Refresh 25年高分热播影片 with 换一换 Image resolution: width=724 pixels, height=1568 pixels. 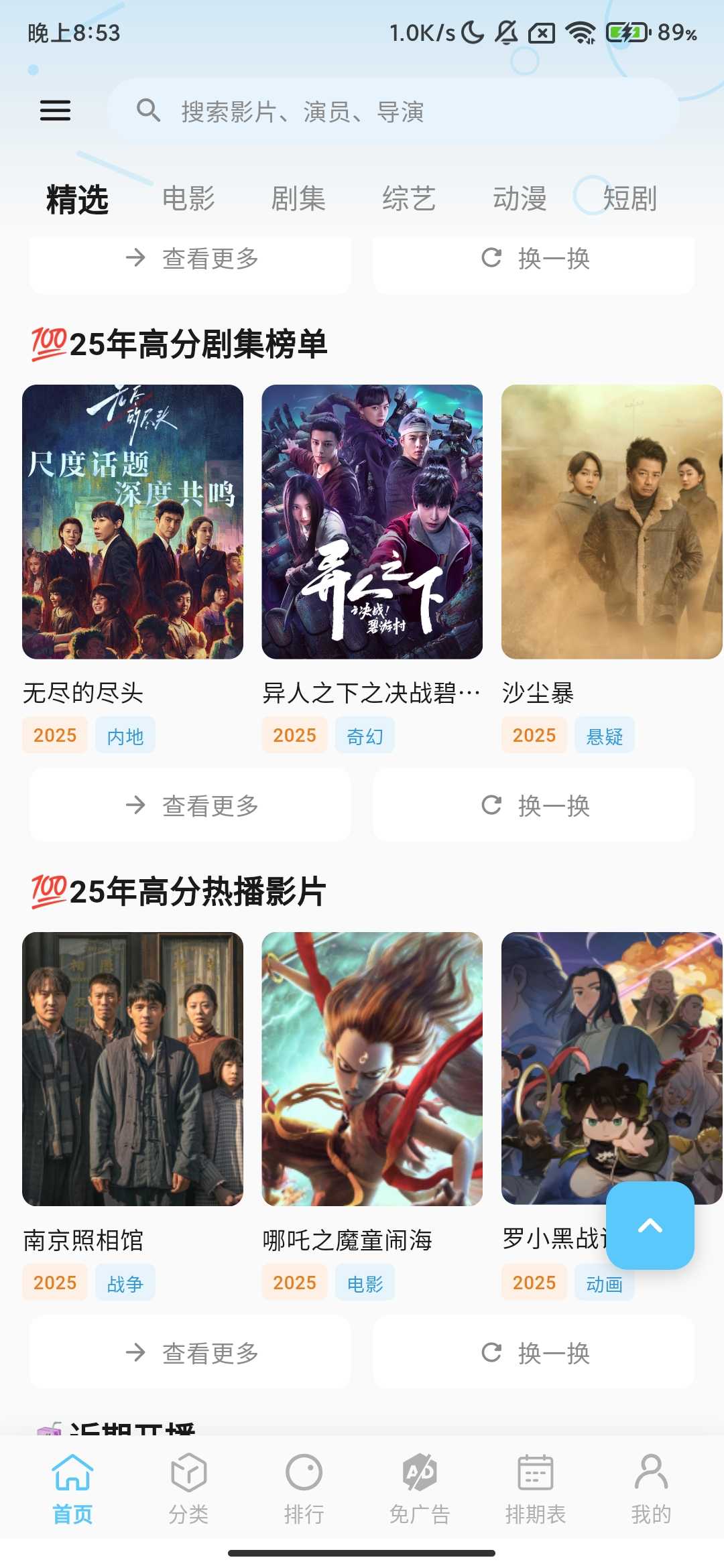coord(534,1352)
